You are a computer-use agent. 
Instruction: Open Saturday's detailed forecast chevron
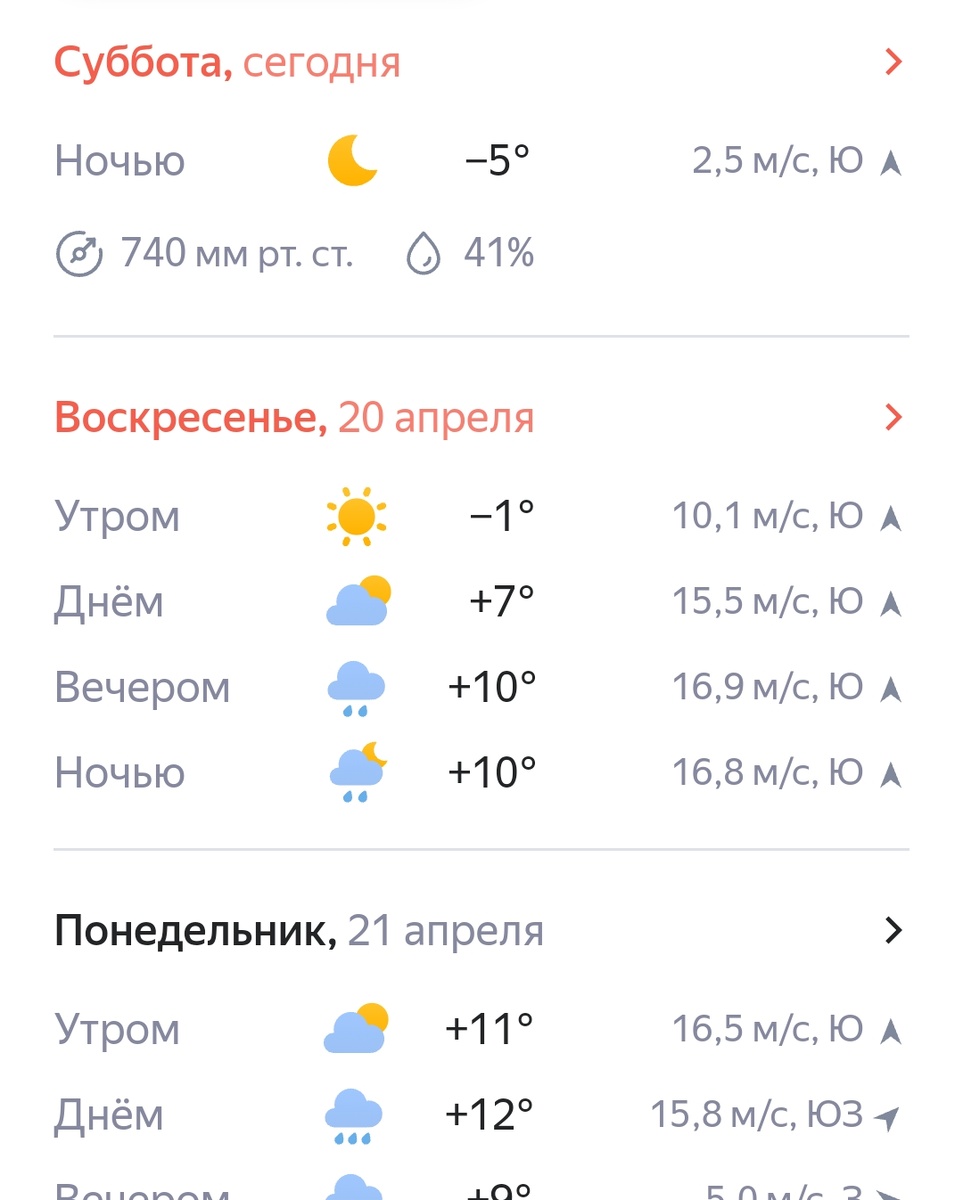[x=893, y=63]
